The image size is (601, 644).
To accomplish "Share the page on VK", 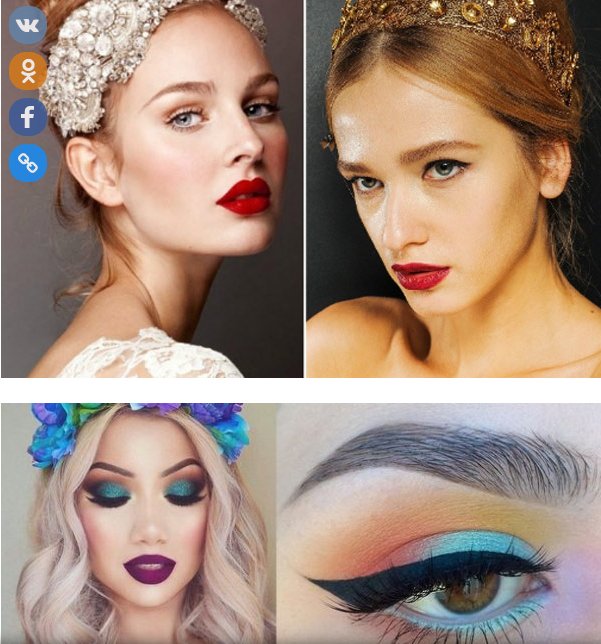I will [x=28, y=26].
